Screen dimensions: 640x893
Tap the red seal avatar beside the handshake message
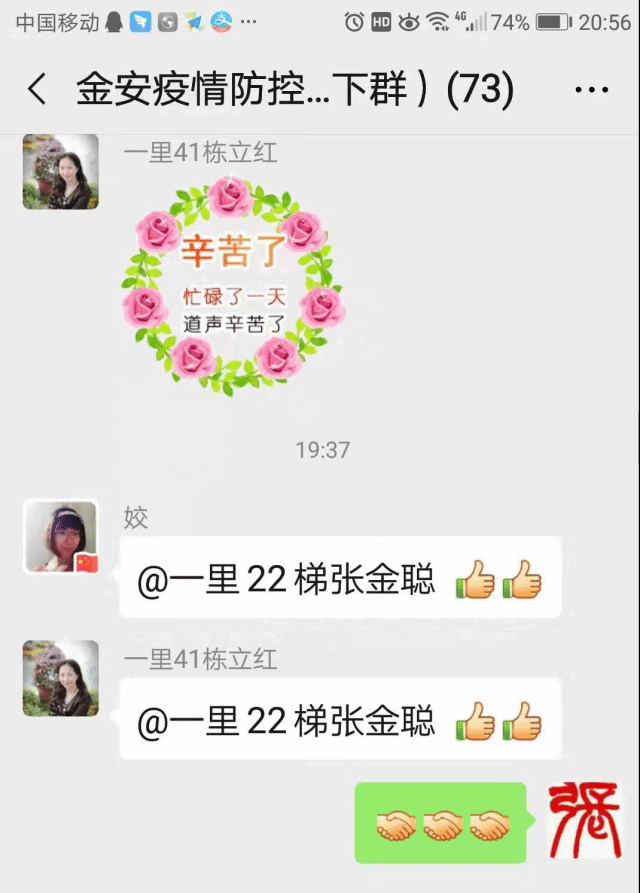(x=584, y=820)
